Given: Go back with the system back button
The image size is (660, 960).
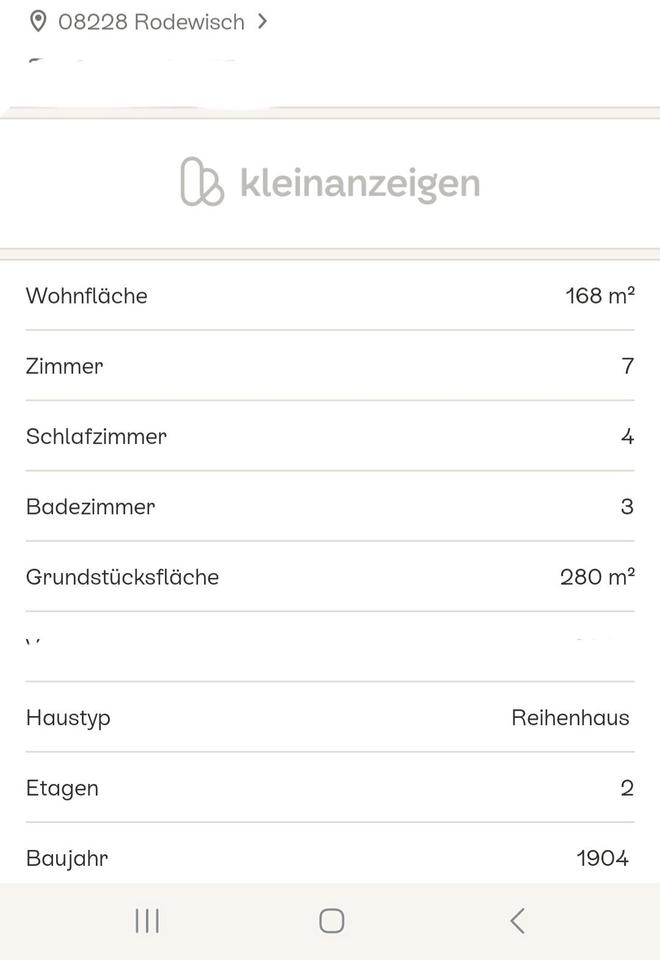Looking at the screenshot, I should coord(517,920).
